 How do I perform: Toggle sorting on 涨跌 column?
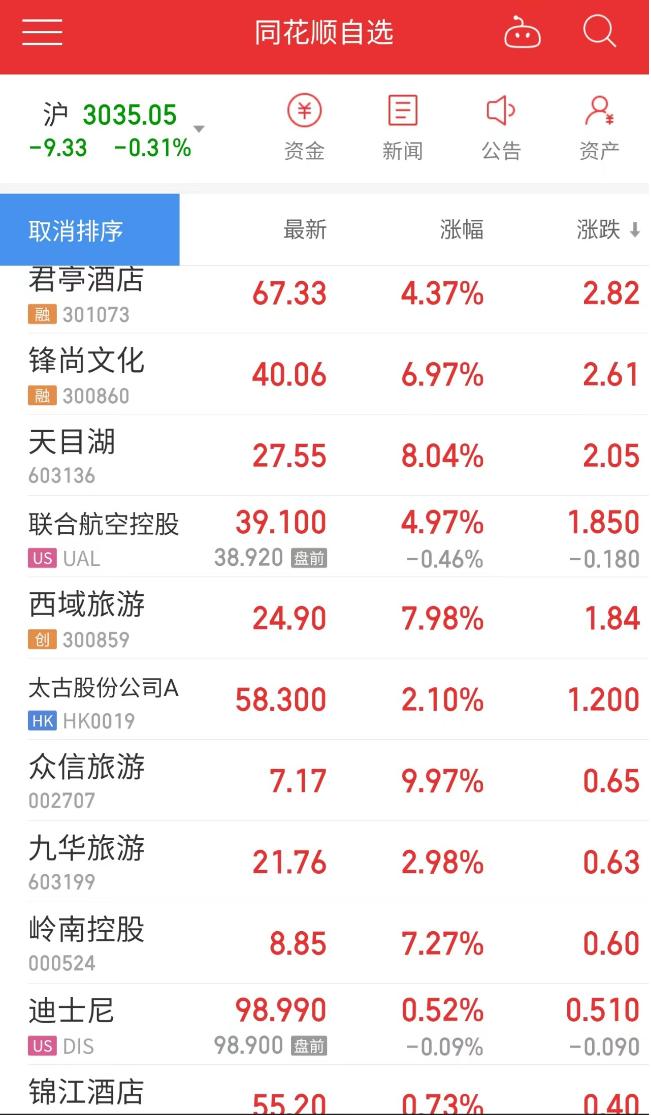[608, 230]
